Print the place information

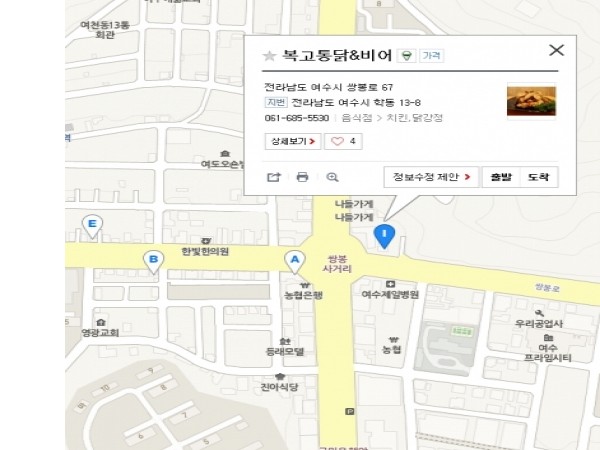302,177
